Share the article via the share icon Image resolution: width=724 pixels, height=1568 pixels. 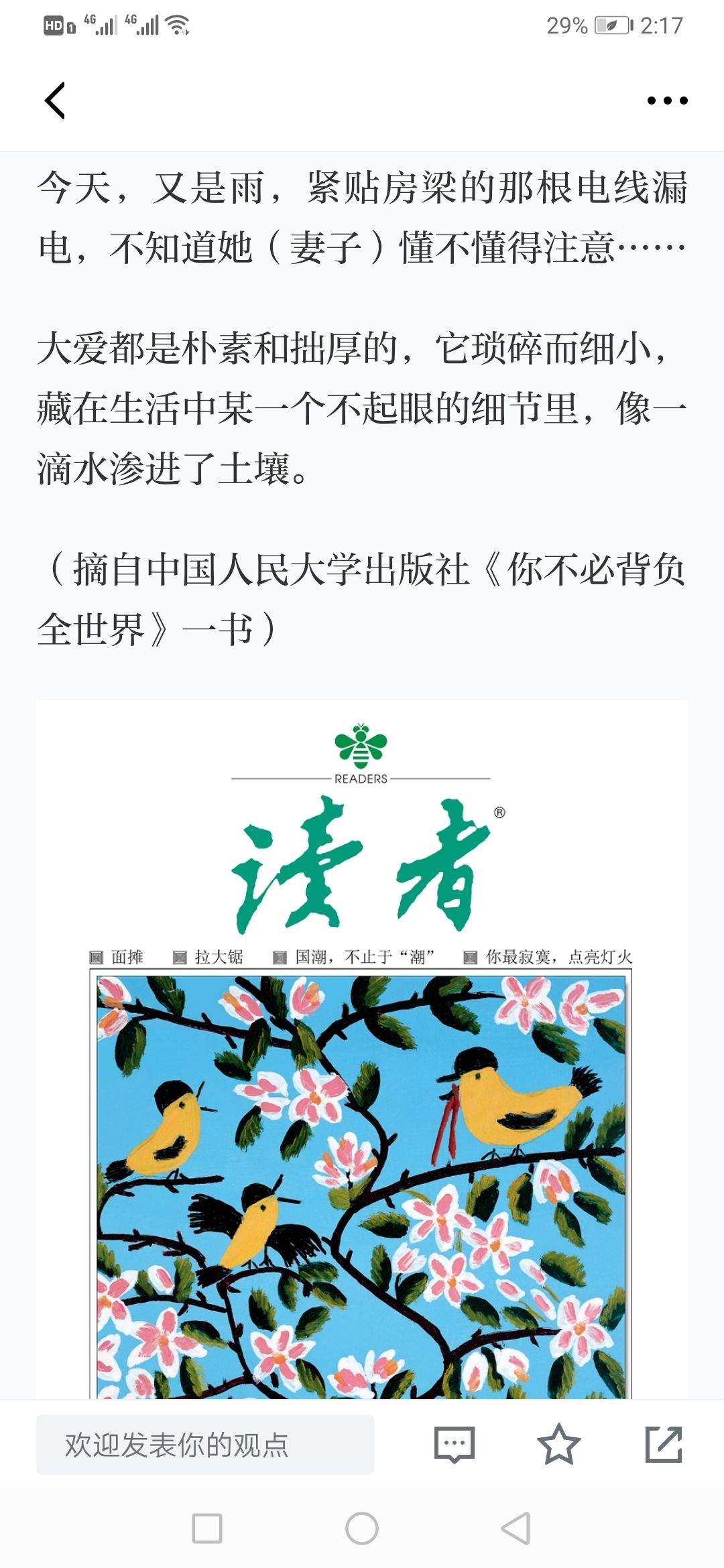664,1444
